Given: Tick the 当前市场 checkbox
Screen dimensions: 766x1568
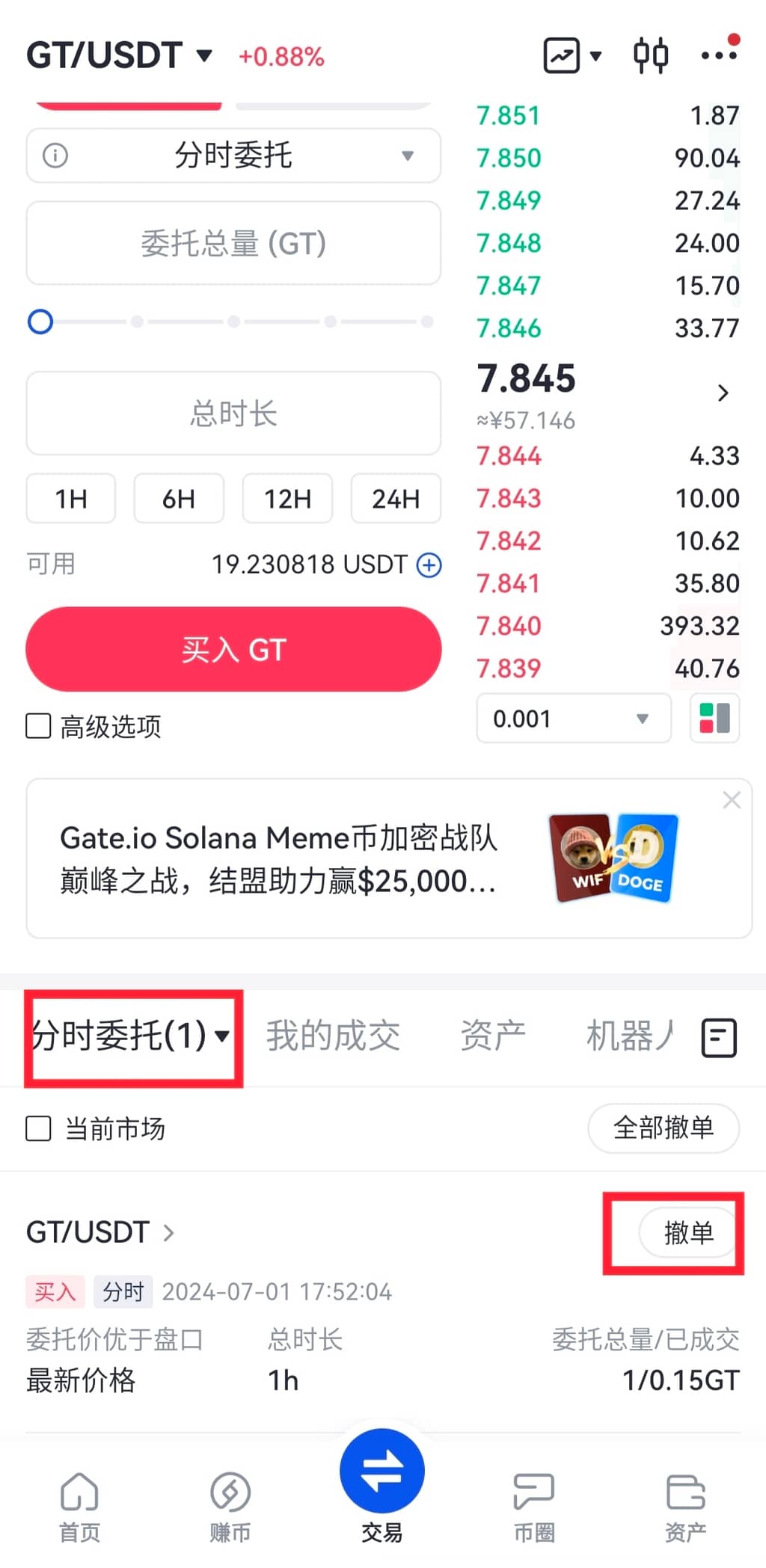Looking at the screenshot, I should [39, 1128].
